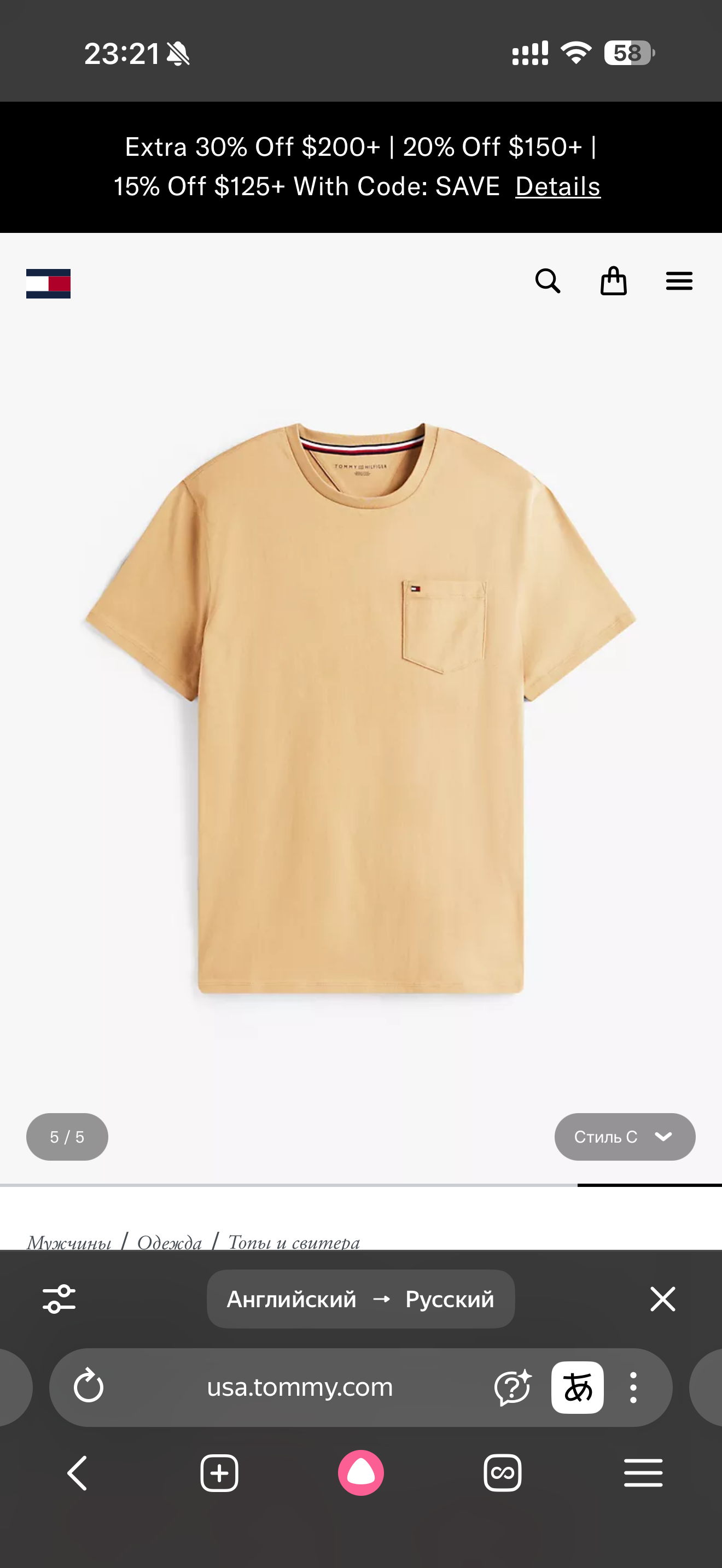Open the shopping bag
The width and height of the screenshot is (722, 1568).
pyautogui.click(x=613, y=281)
